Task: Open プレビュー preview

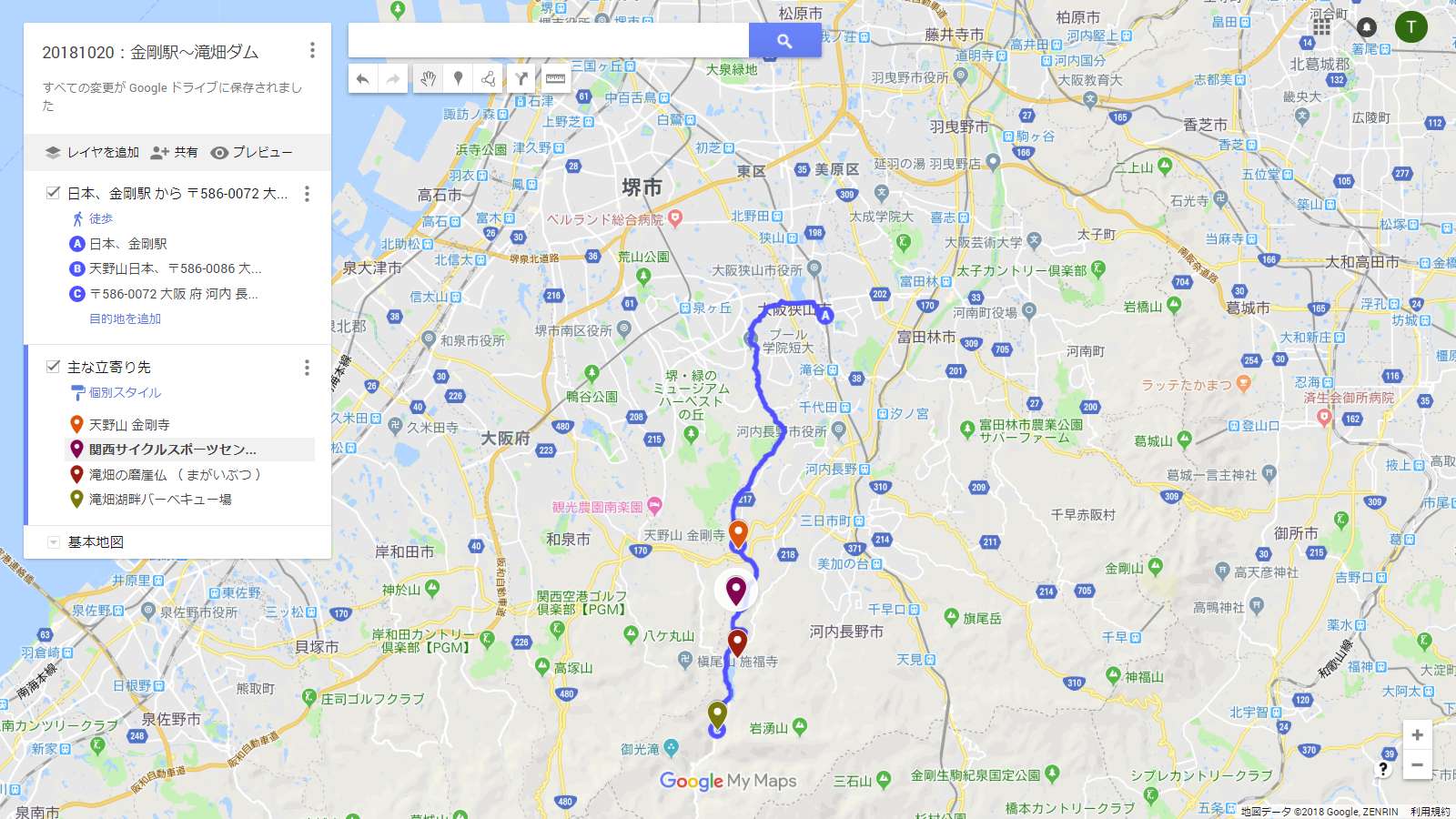Action: tap(251, 152)
